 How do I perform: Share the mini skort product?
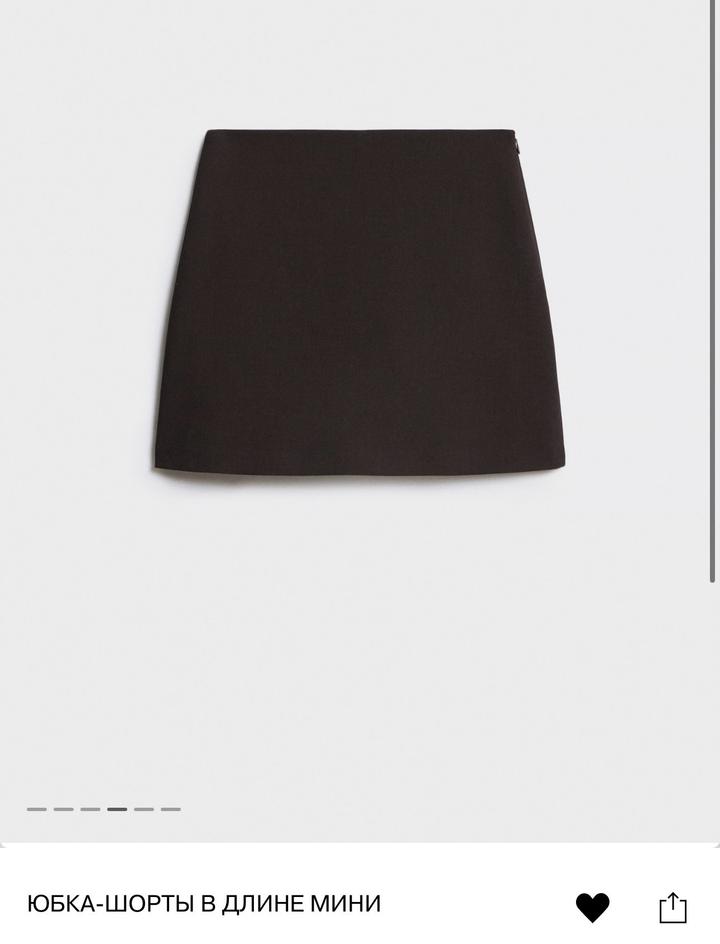click(673, 907)
